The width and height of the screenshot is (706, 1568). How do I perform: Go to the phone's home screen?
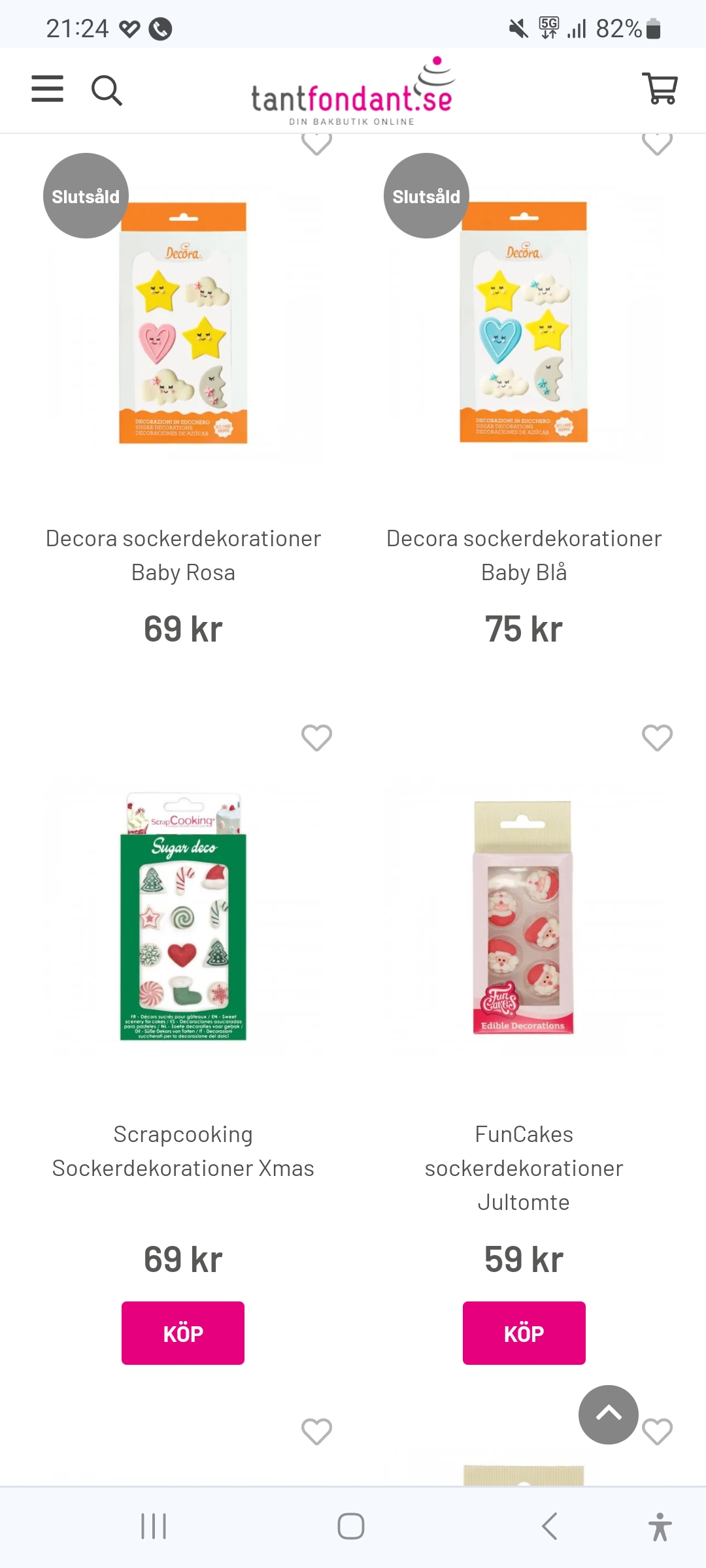[351, 1526]
